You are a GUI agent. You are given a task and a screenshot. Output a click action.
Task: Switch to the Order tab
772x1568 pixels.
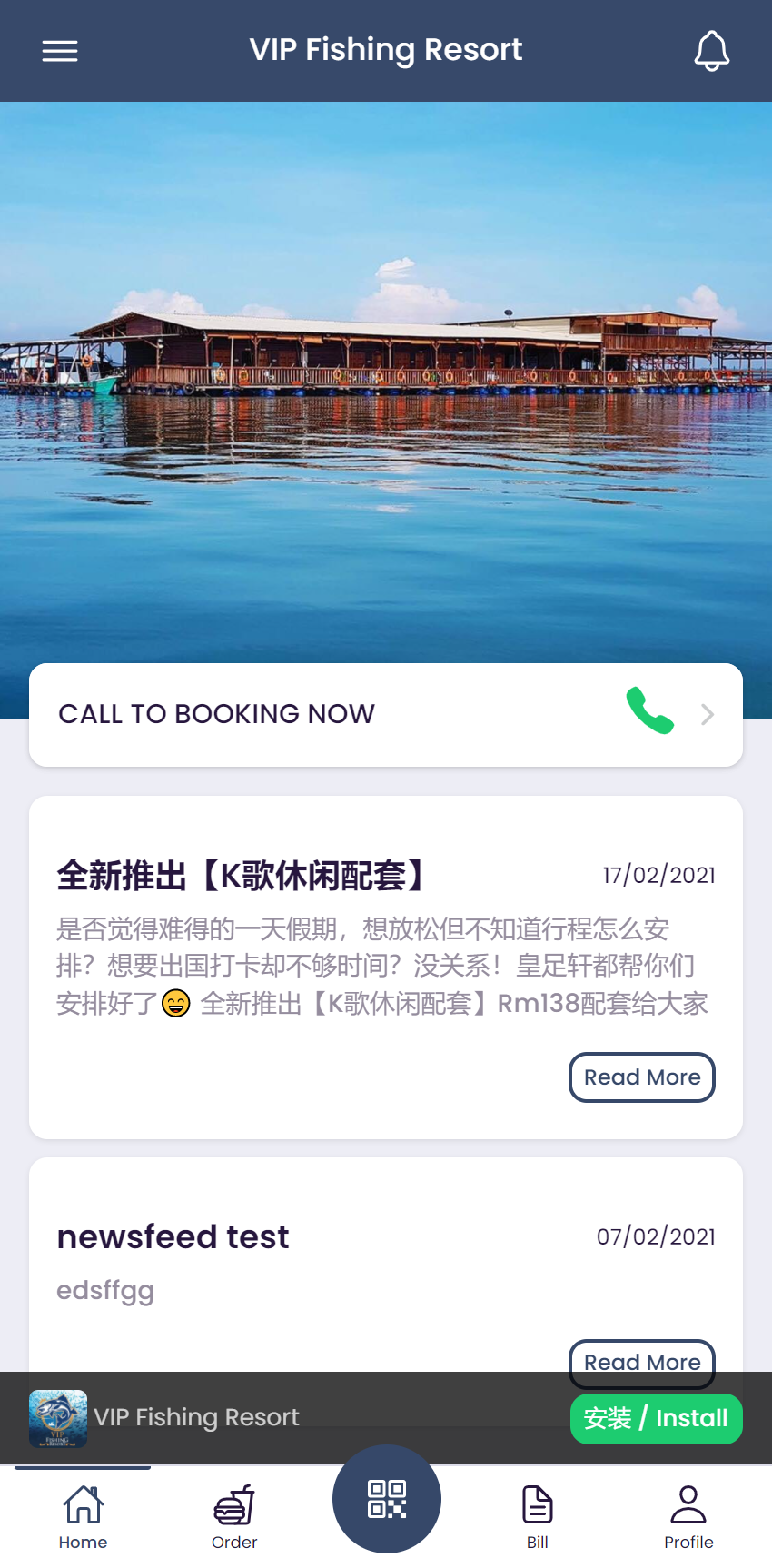[x=234, y=1515]
